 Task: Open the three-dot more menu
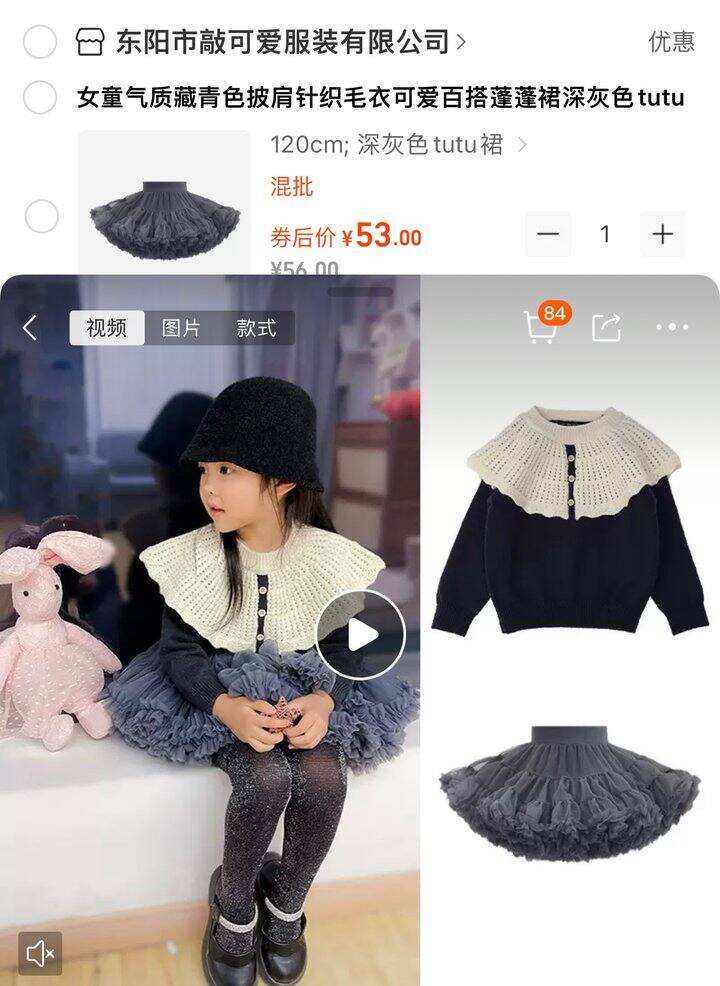pos(672,327)
